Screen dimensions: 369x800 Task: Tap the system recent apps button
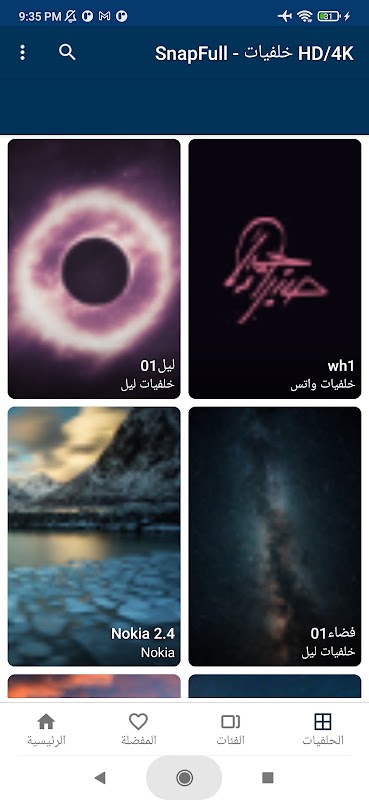[268, 778]
